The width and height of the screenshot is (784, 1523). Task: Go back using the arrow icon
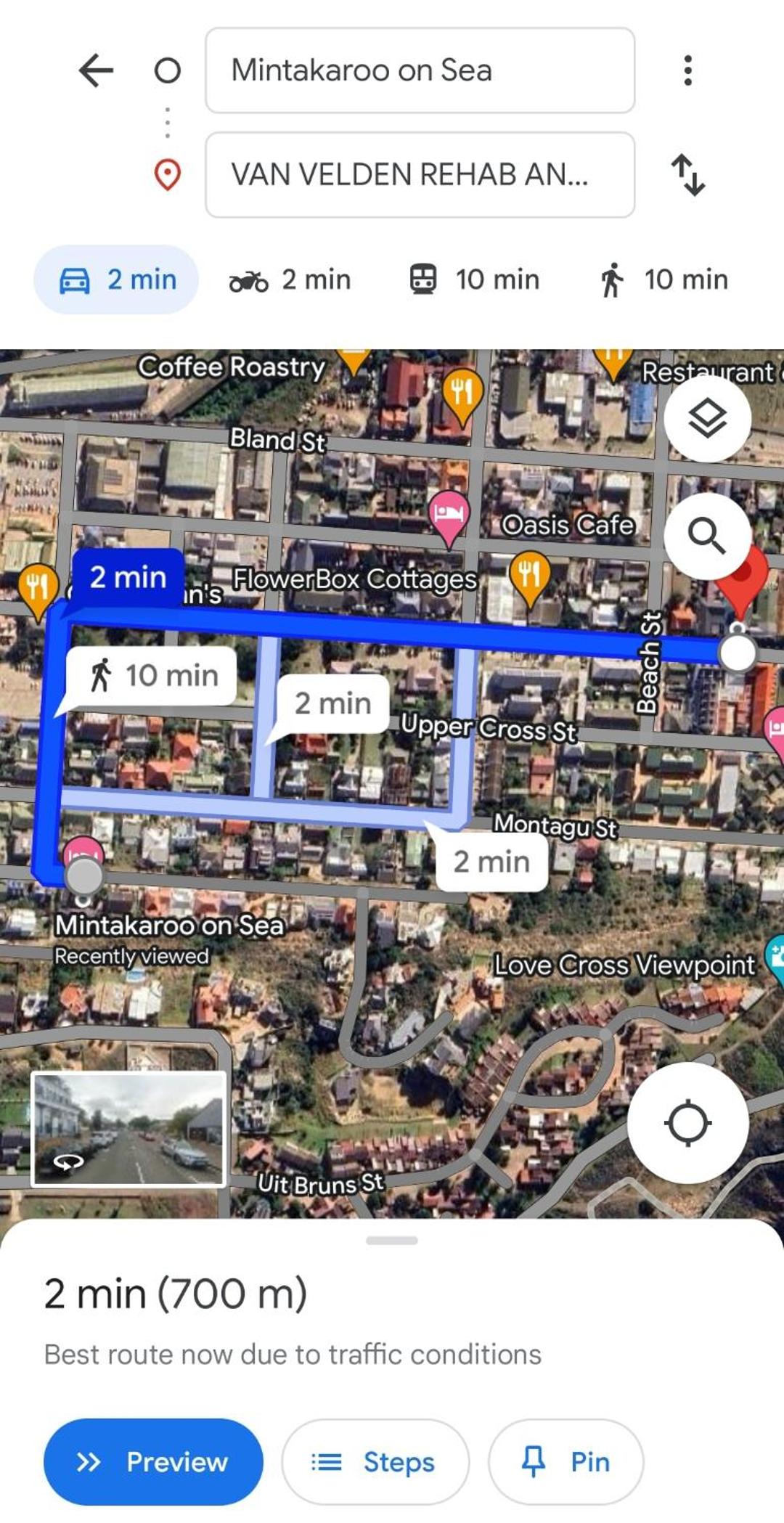click(x=96, y=70)
